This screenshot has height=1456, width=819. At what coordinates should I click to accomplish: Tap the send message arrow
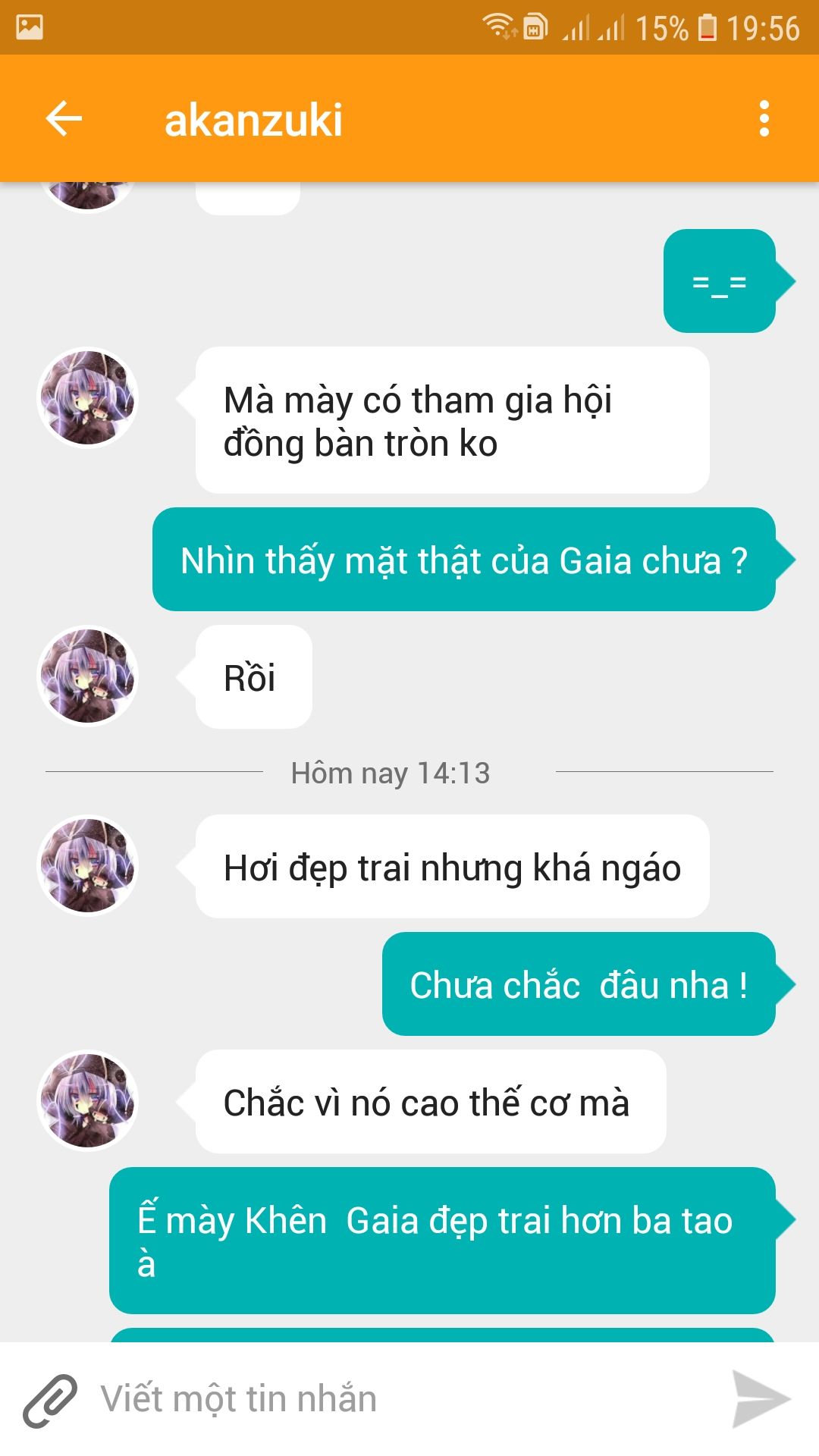(x=761, y=1399)
